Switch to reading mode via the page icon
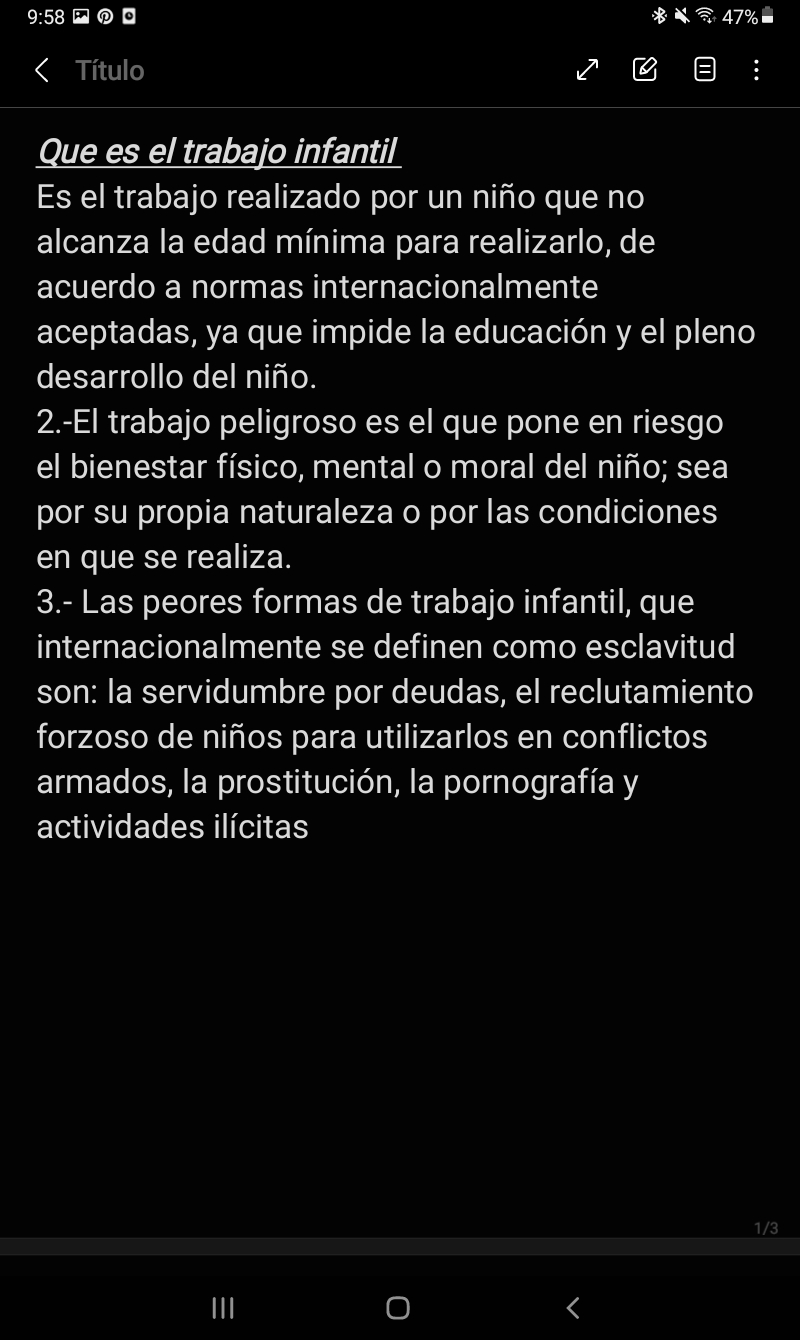Screen dimensions: 800x1340 [705, 69]
